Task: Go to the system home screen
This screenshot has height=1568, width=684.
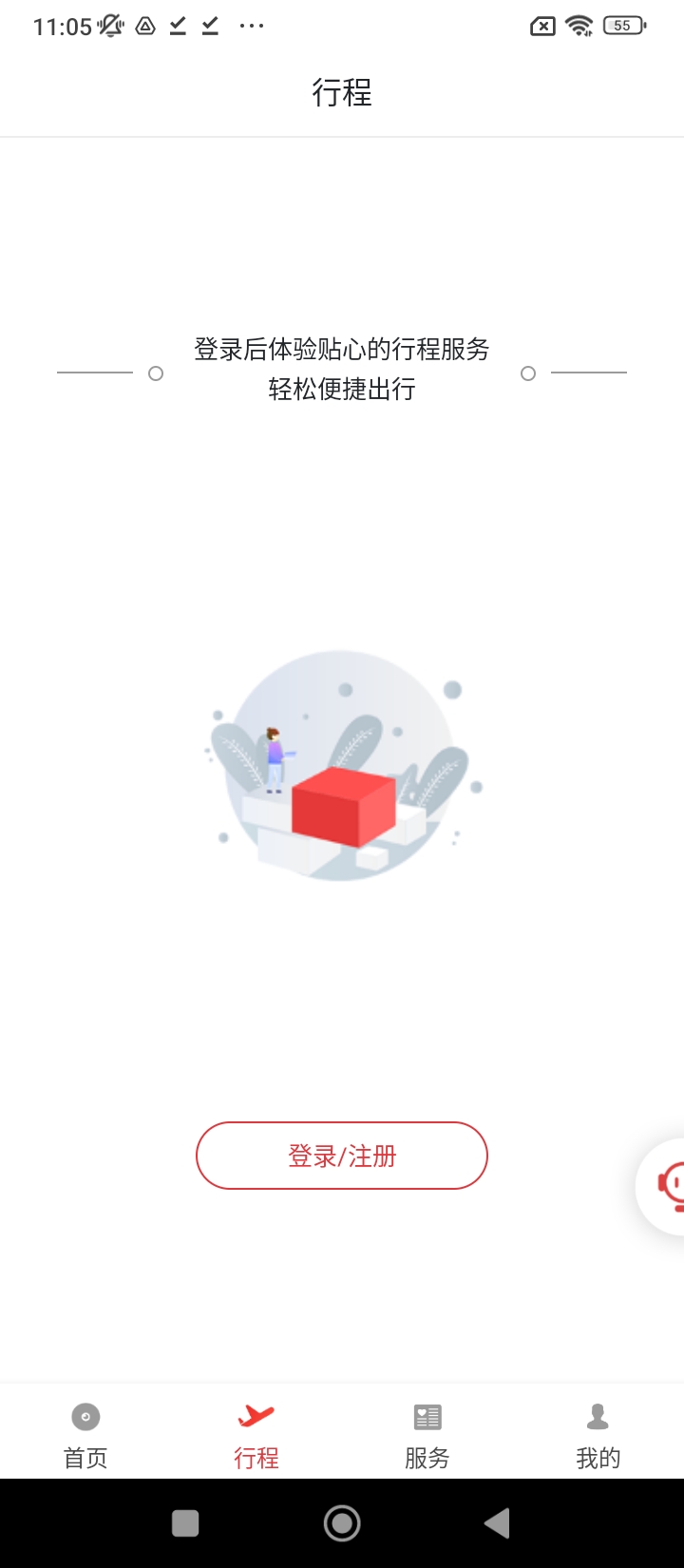Action: (x=342, y=1523)
